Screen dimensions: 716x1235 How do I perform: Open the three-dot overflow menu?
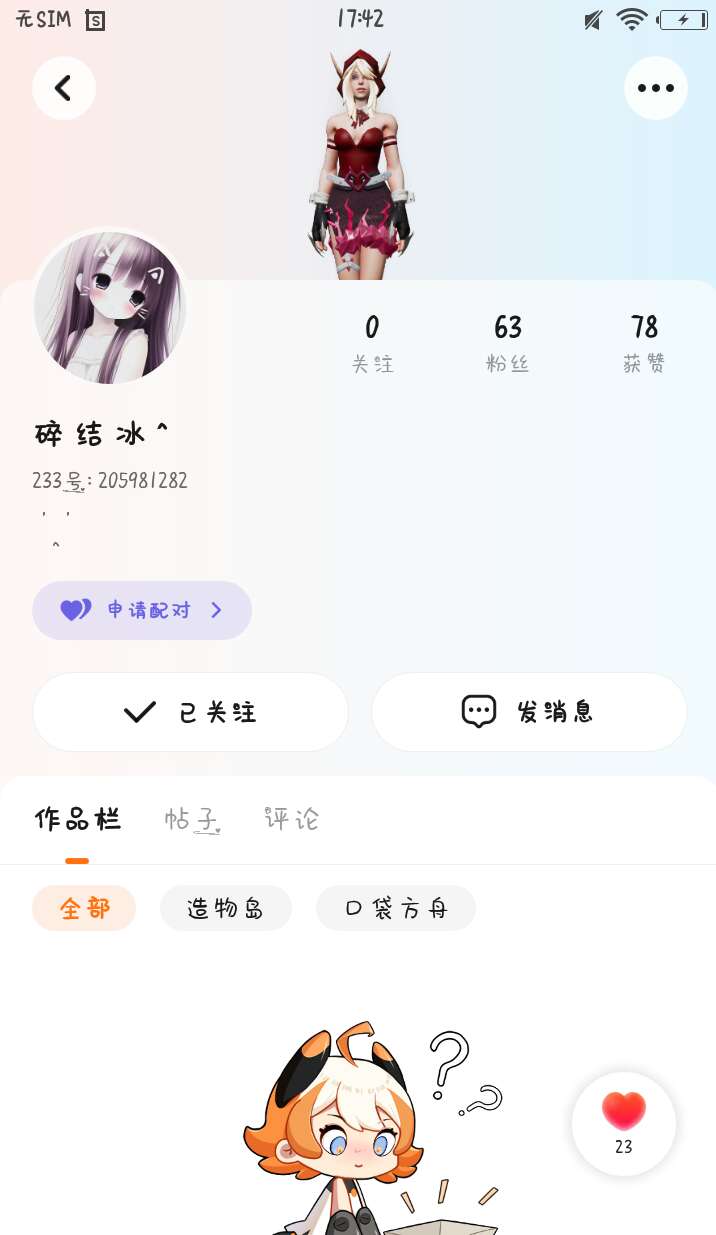click(655, 88)
